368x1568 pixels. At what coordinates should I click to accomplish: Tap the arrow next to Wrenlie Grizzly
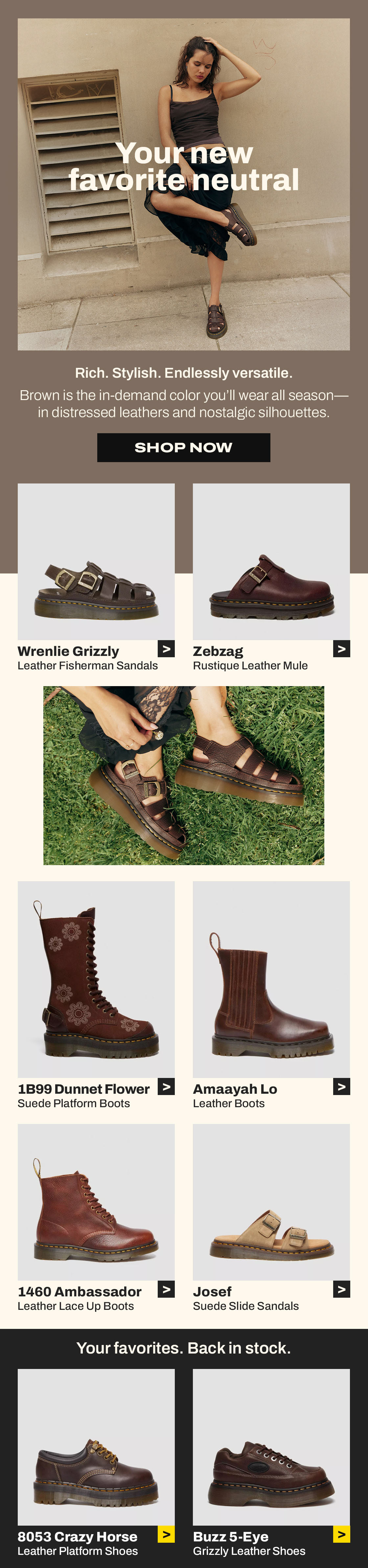pos(166,649)
